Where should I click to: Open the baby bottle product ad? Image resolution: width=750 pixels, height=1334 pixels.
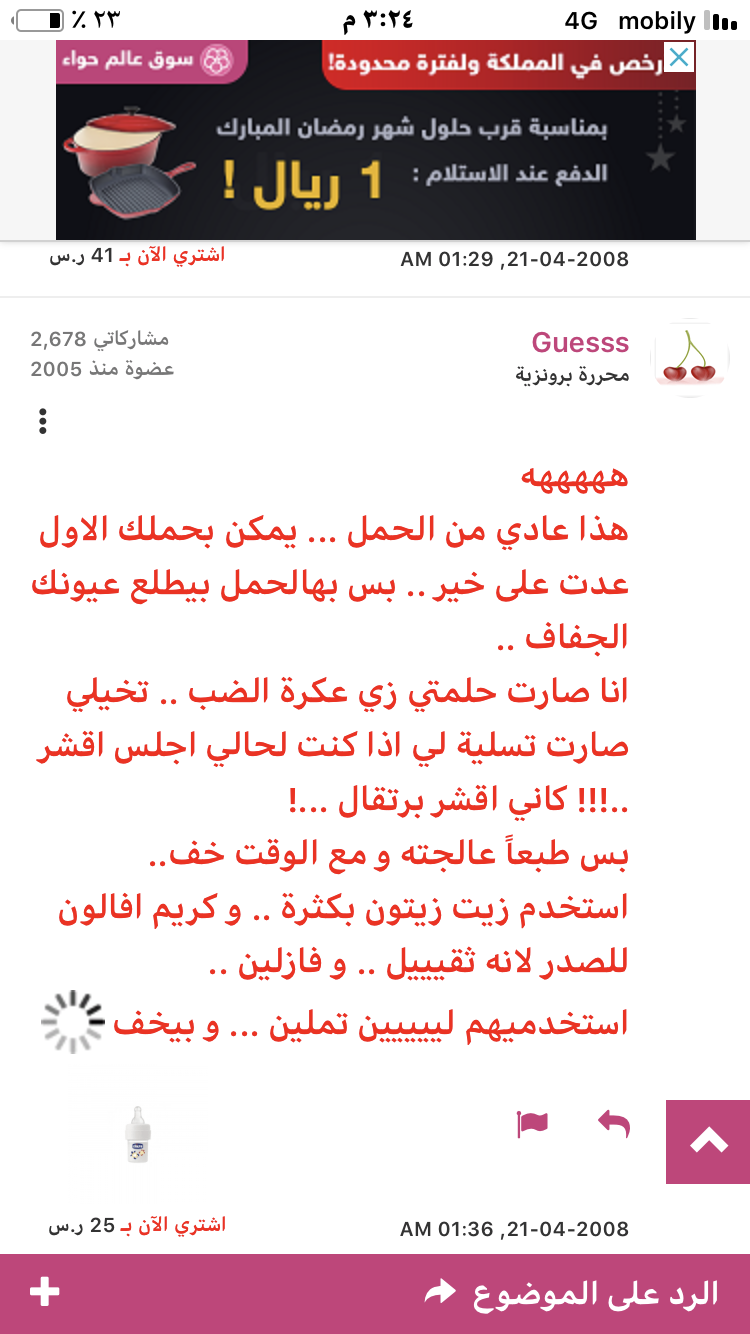click(138, 1134)
